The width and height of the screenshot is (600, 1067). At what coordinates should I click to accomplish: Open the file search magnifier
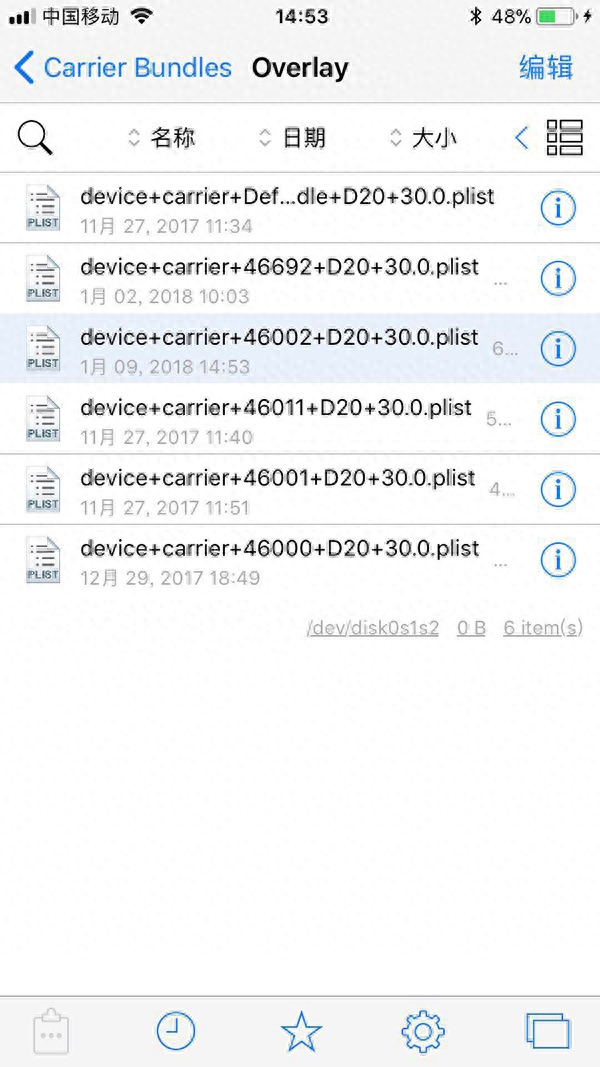[x=36, y=138]
